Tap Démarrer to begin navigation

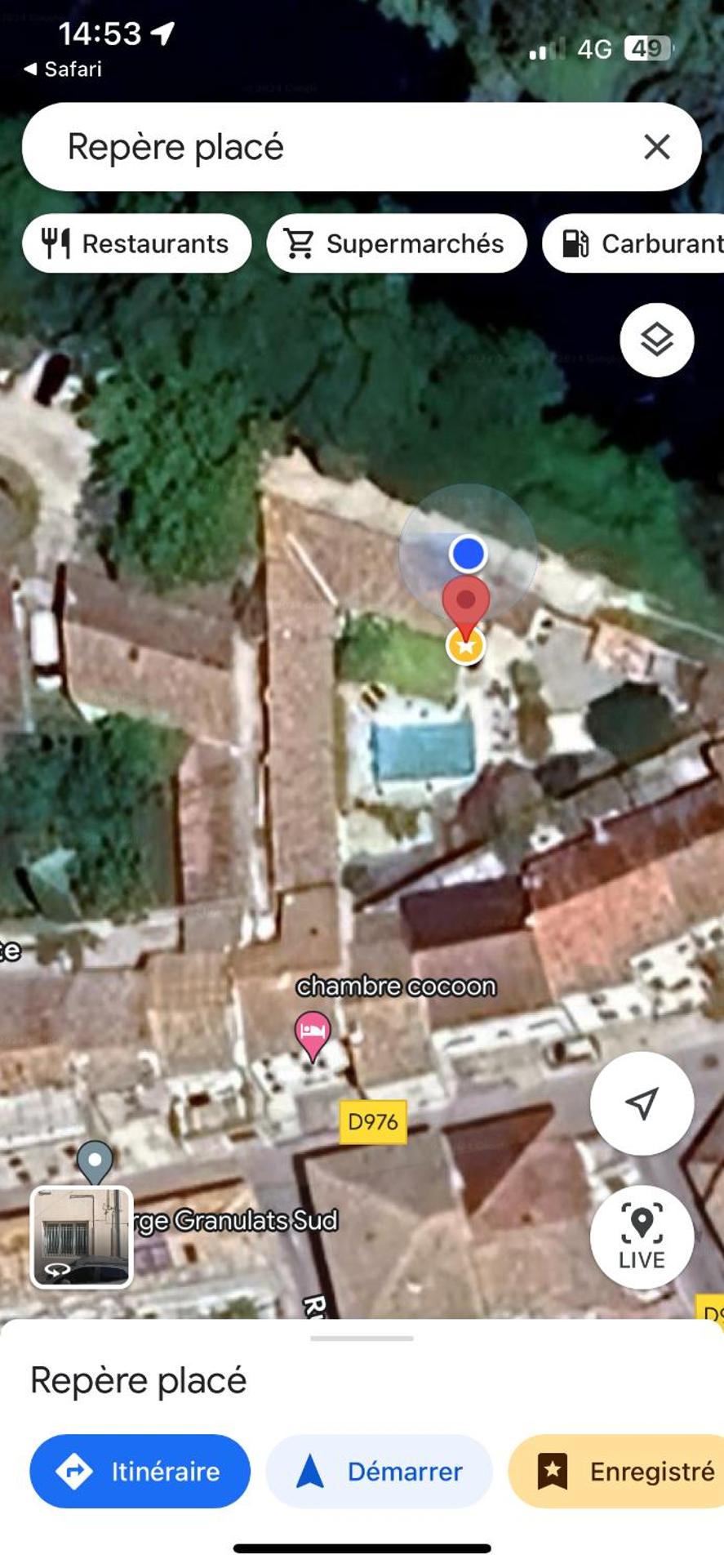coord(380,1471)
